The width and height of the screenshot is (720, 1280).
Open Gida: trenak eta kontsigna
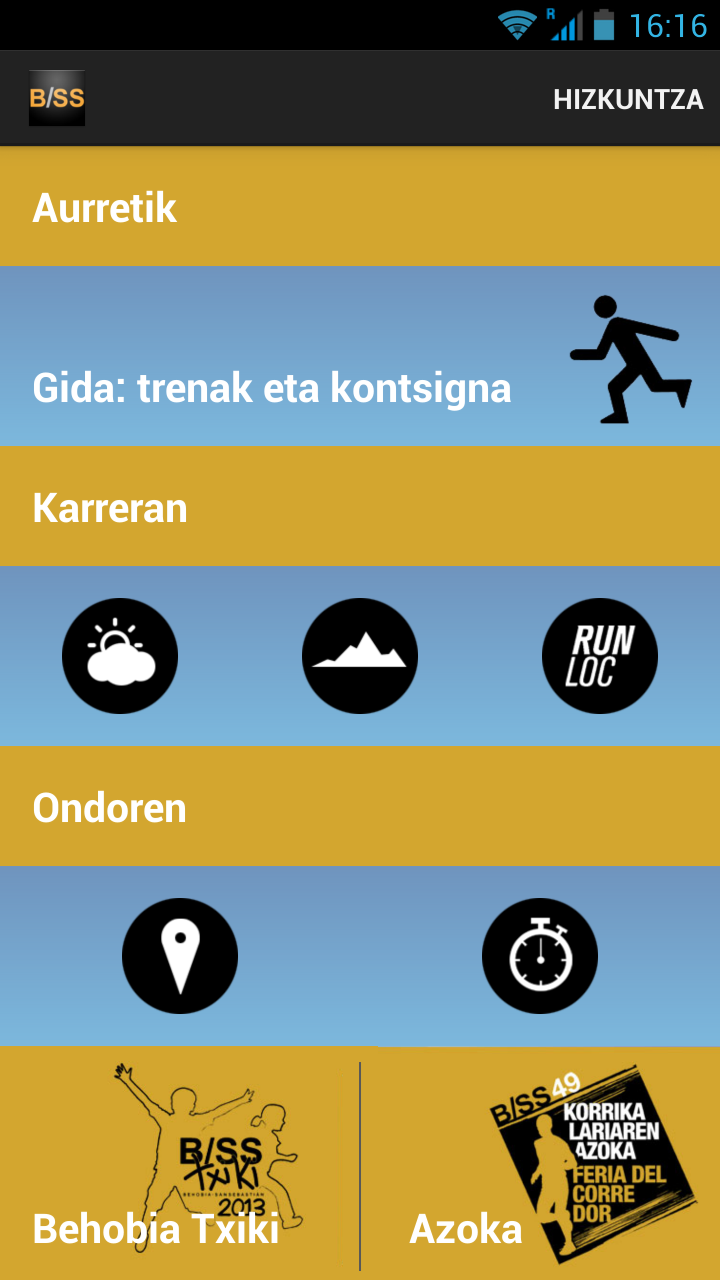coord(360,356)
